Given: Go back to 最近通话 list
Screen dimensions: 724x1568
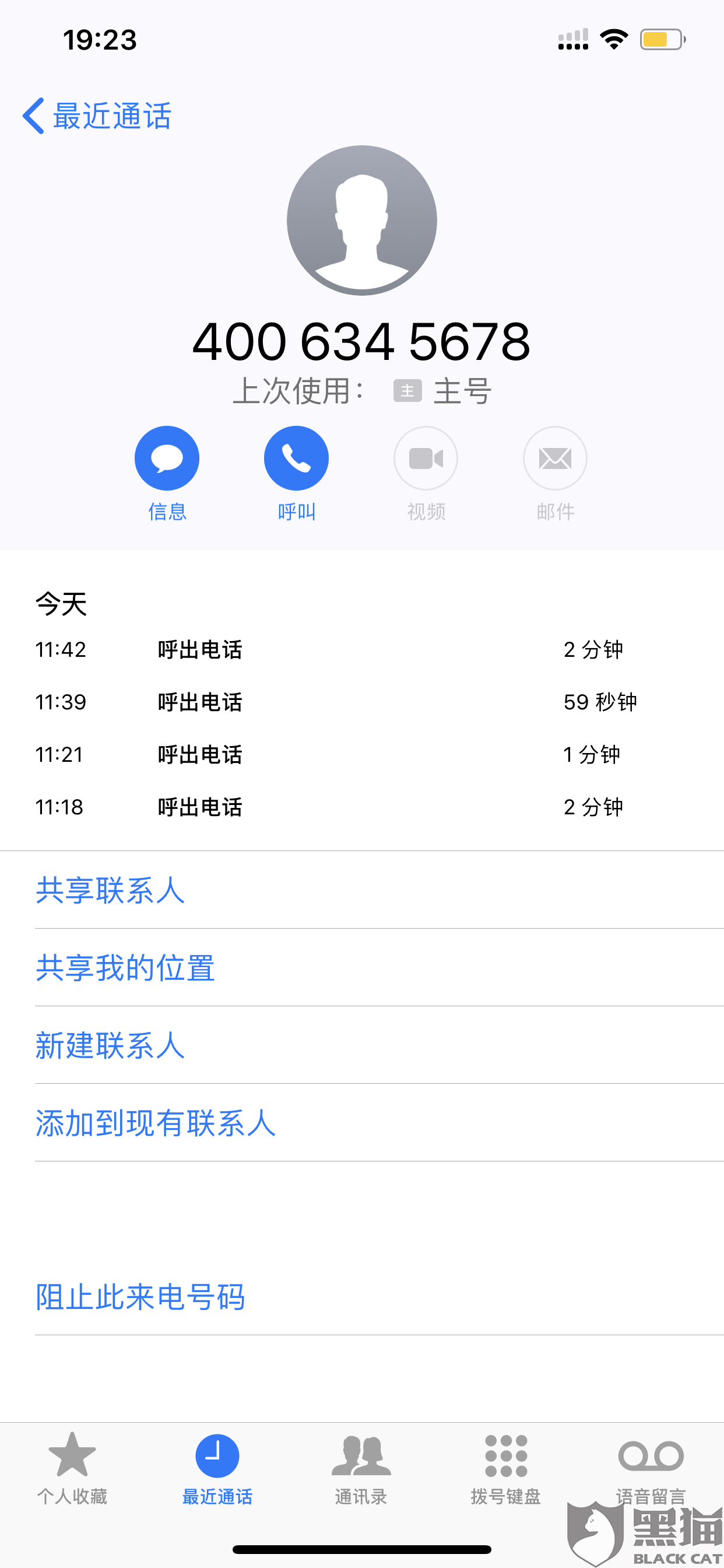Looking at the screenshot, I should [x=97, y=116].
